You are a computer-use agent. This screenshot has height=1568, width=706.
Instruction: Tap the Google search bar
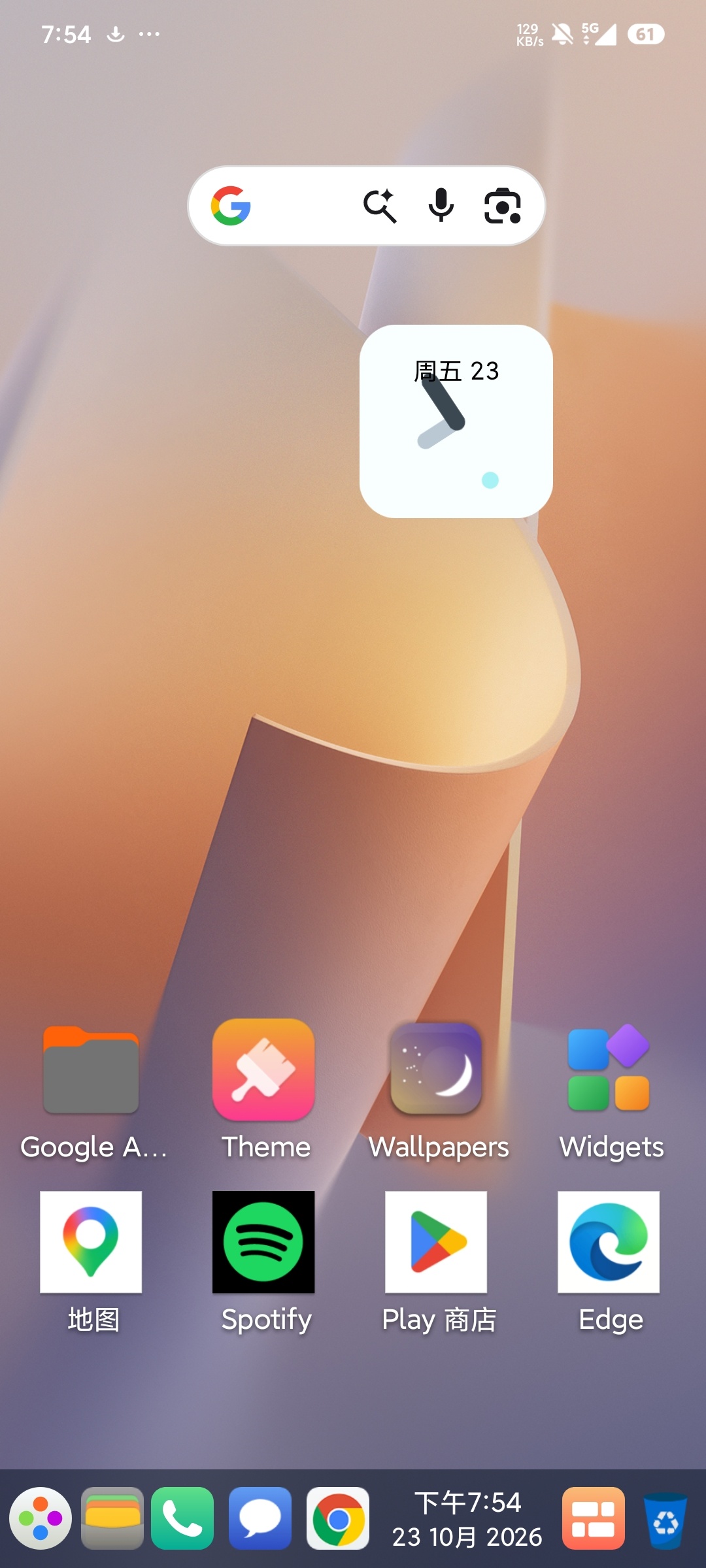pyautogui.click(x=366, y=206)
